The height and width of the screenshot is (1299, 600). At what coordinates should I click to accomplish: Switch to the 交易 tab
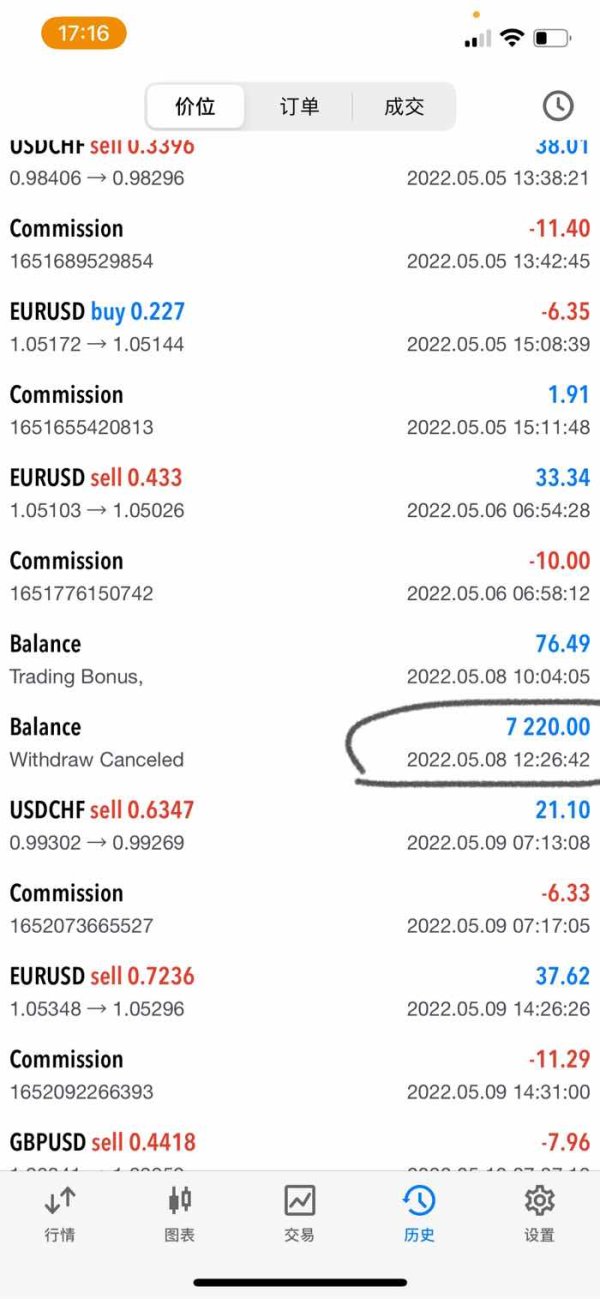pyautogui.click(x=299, y=1212)
